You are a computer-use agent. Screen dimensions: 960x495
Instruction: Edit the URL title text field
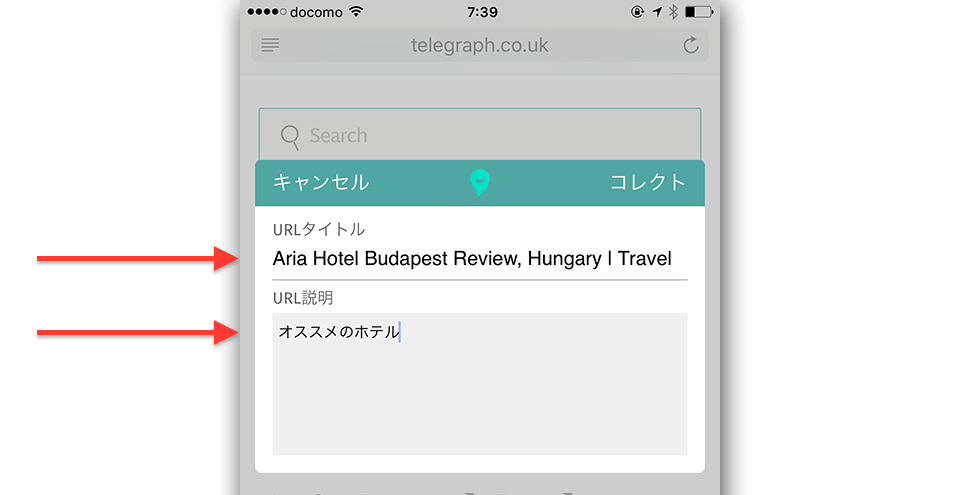472,259
